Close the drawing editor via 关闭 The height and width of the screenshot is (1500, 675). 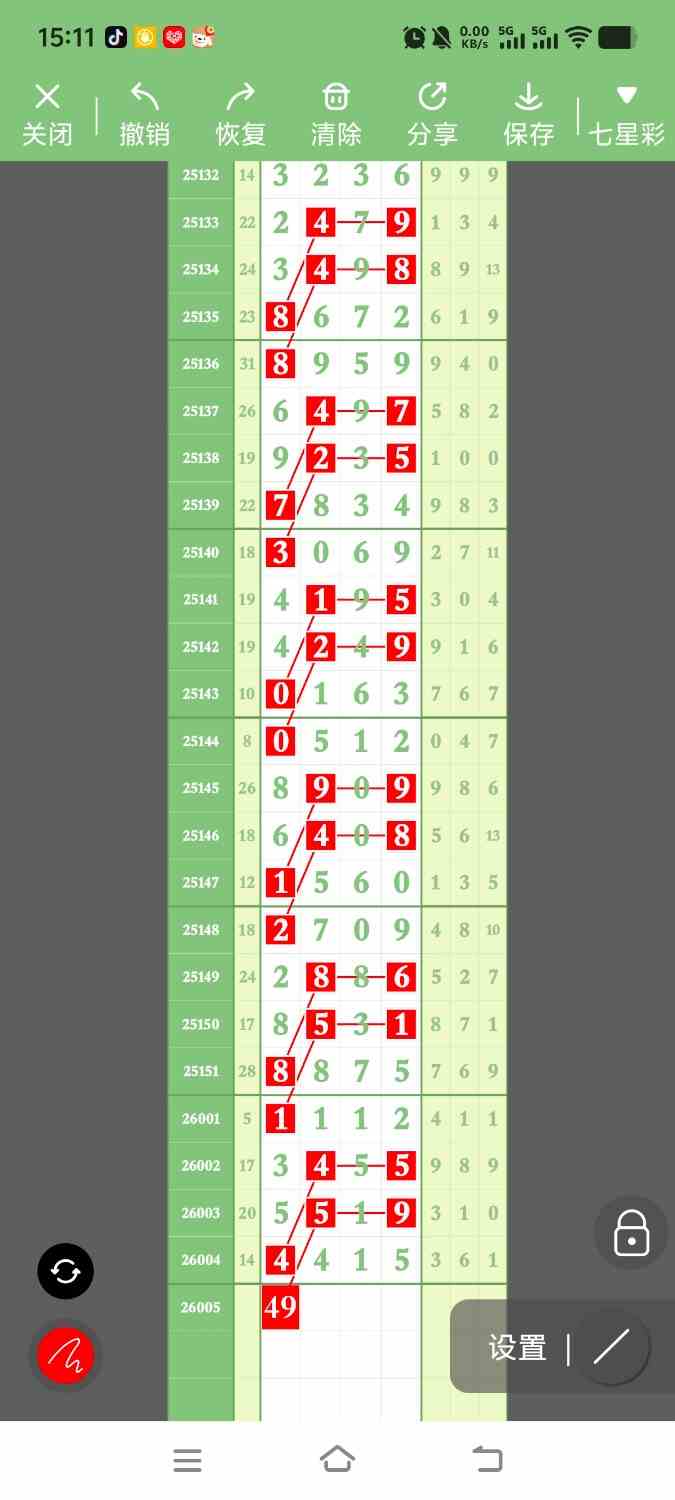47,115
